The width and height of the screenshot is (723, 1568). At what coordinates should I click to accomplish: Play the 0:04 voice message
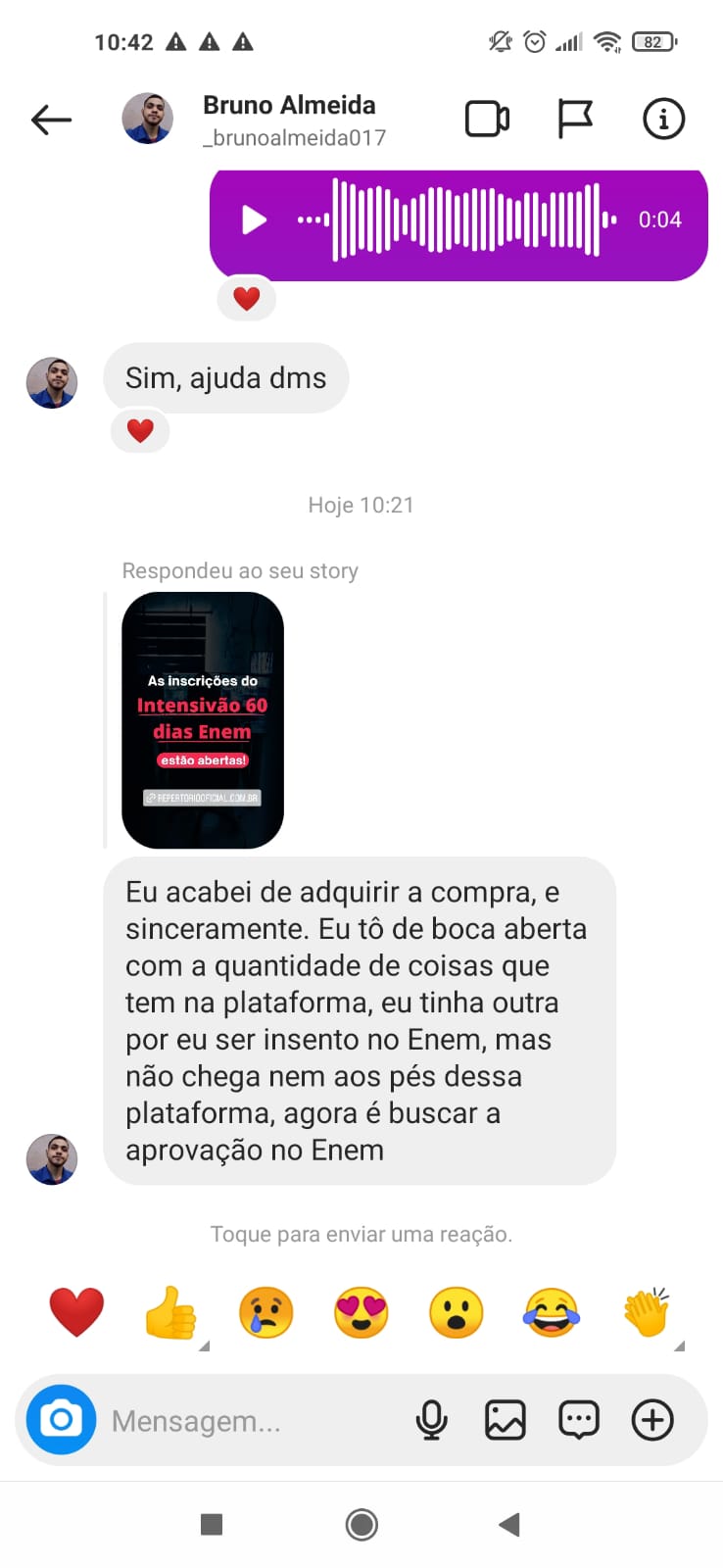point(252,220)
